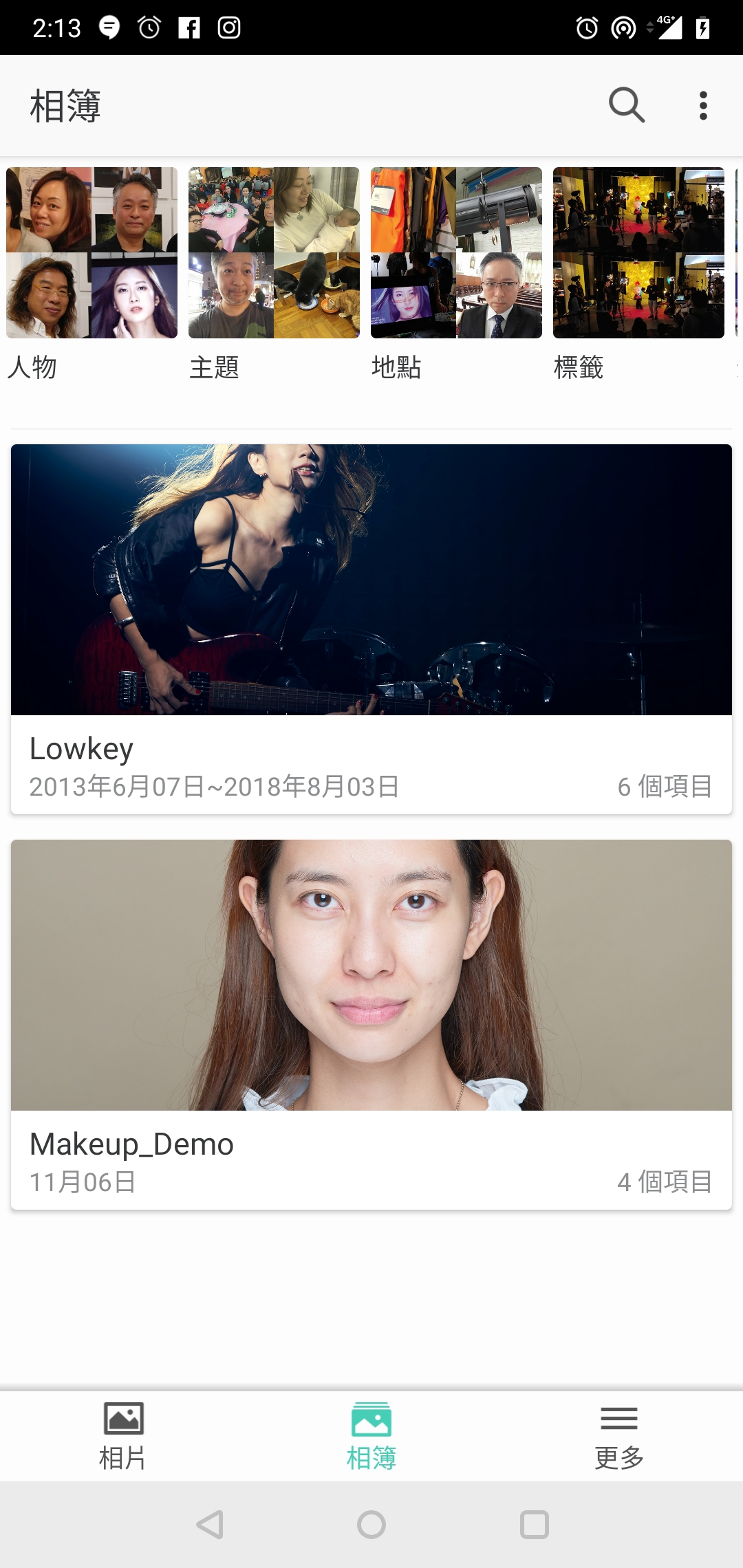Go back using system back button
The image size is (743, 1568).
pyautogui.click(x=210, y=1525)
